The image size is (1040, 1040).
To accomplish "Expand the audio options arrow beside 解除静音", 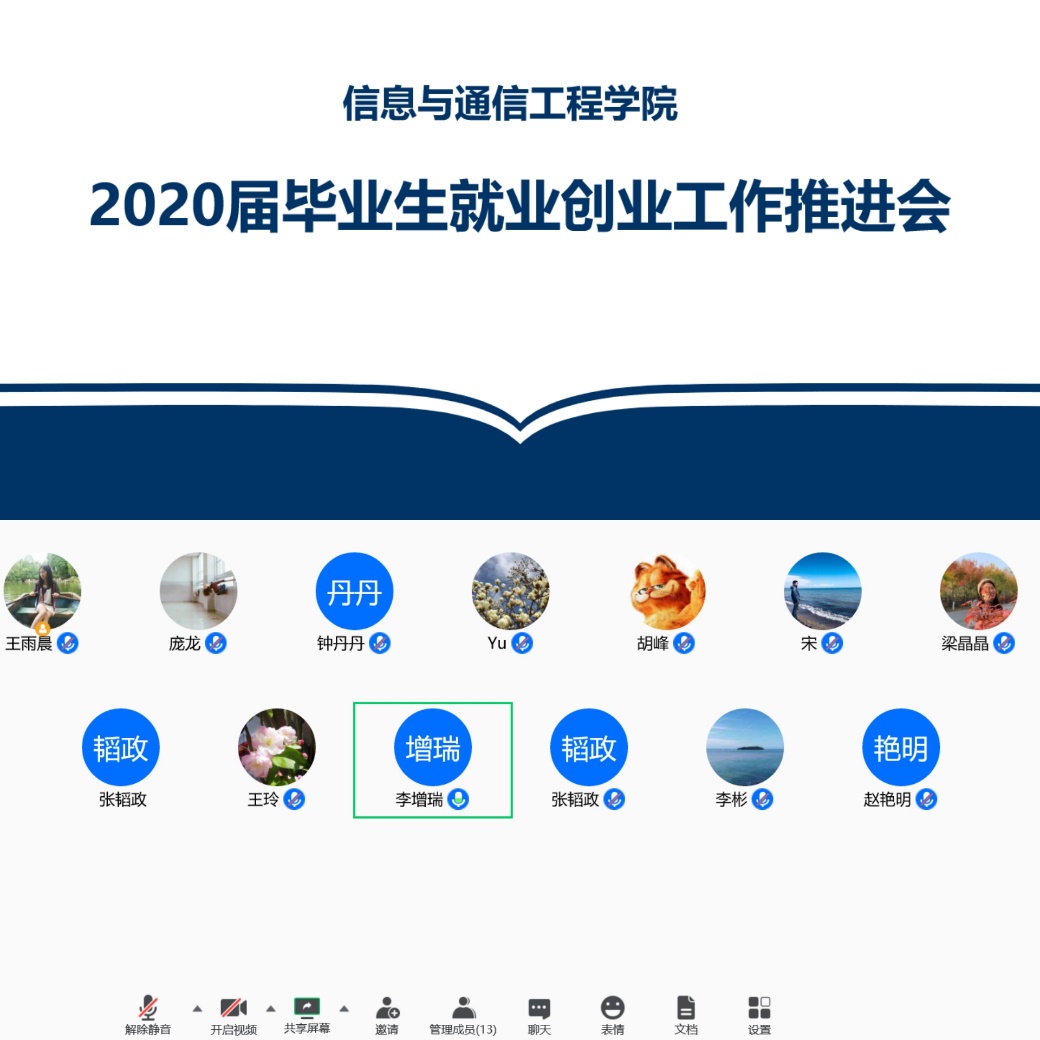I will (x=197, y=1008).
